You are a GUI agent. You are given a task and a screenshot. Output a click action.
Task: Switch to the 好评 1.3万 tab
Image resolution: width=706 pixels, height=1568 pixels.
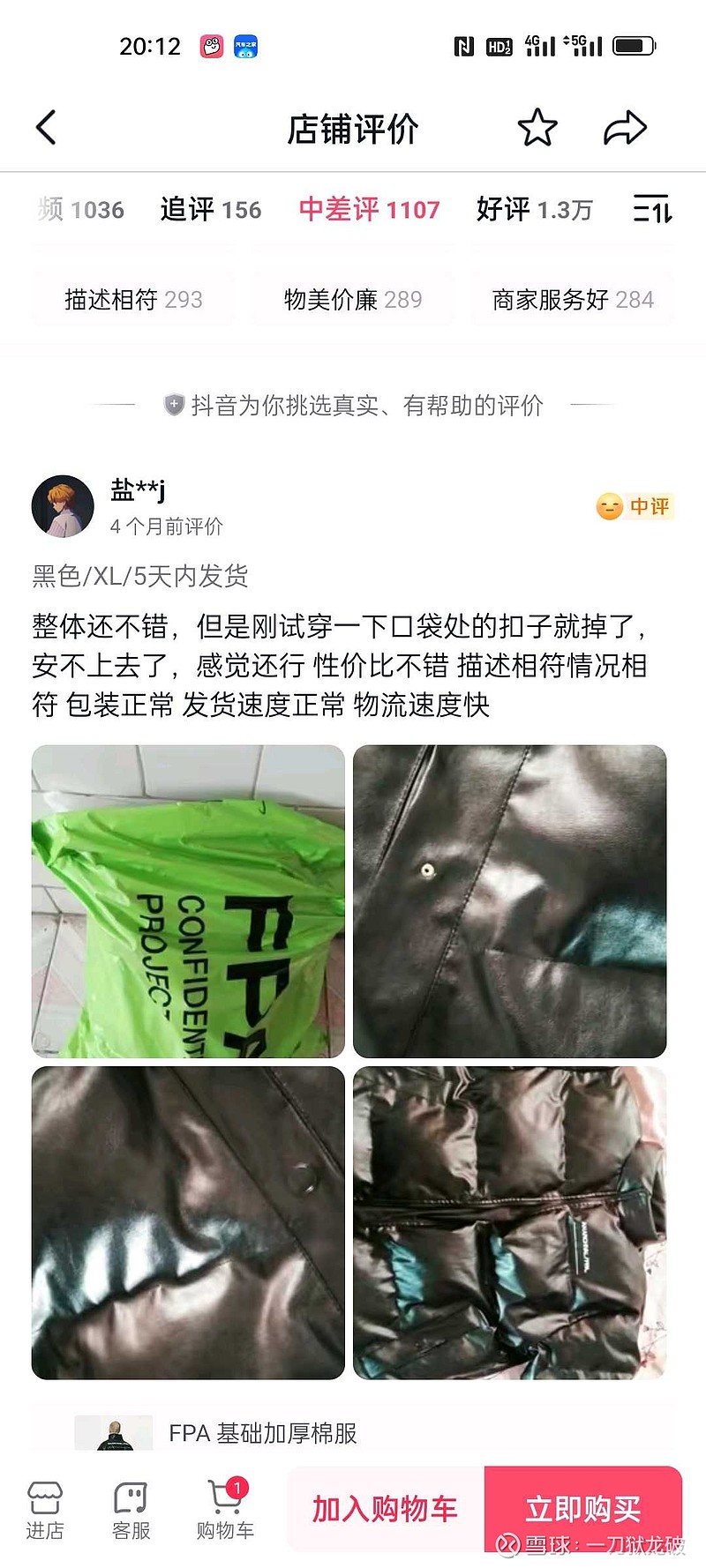(535, 210)
